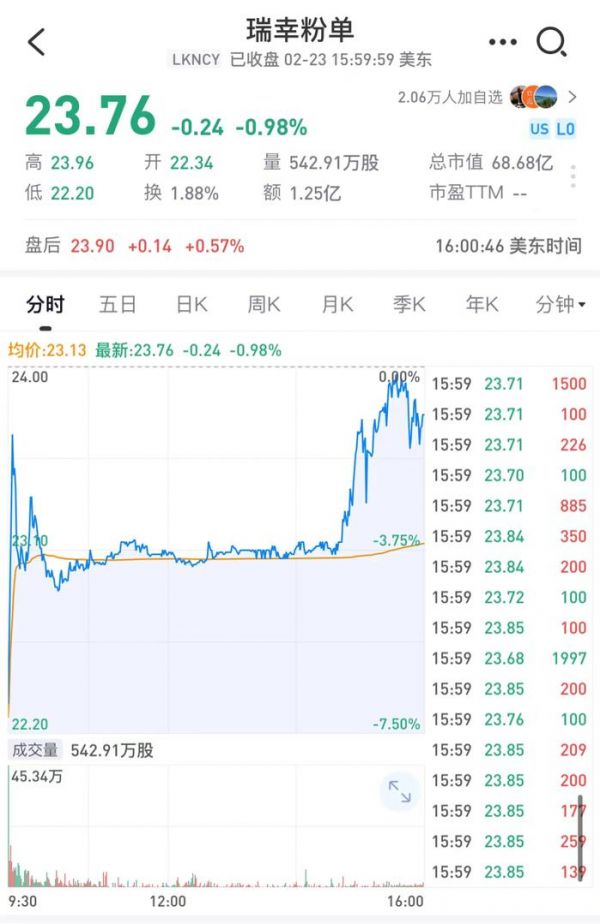Open the three-dot more options menu
Viewport: 600px width, 924px height.
coord(502,42)
